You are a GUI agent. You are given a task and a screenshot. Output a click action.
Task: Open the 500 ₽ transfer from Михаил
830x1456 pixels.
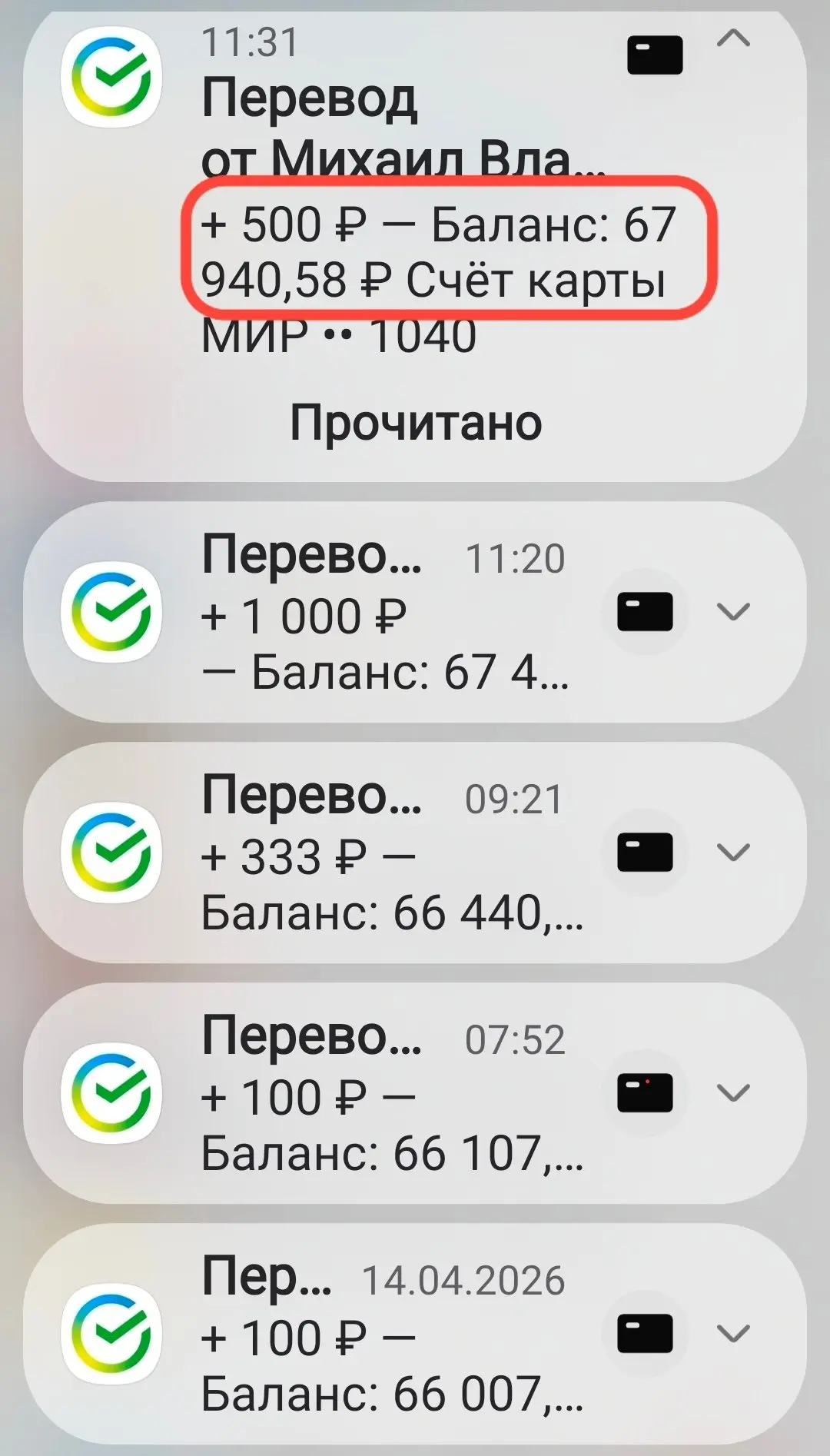pyautogui.click(x=438, y=252)
